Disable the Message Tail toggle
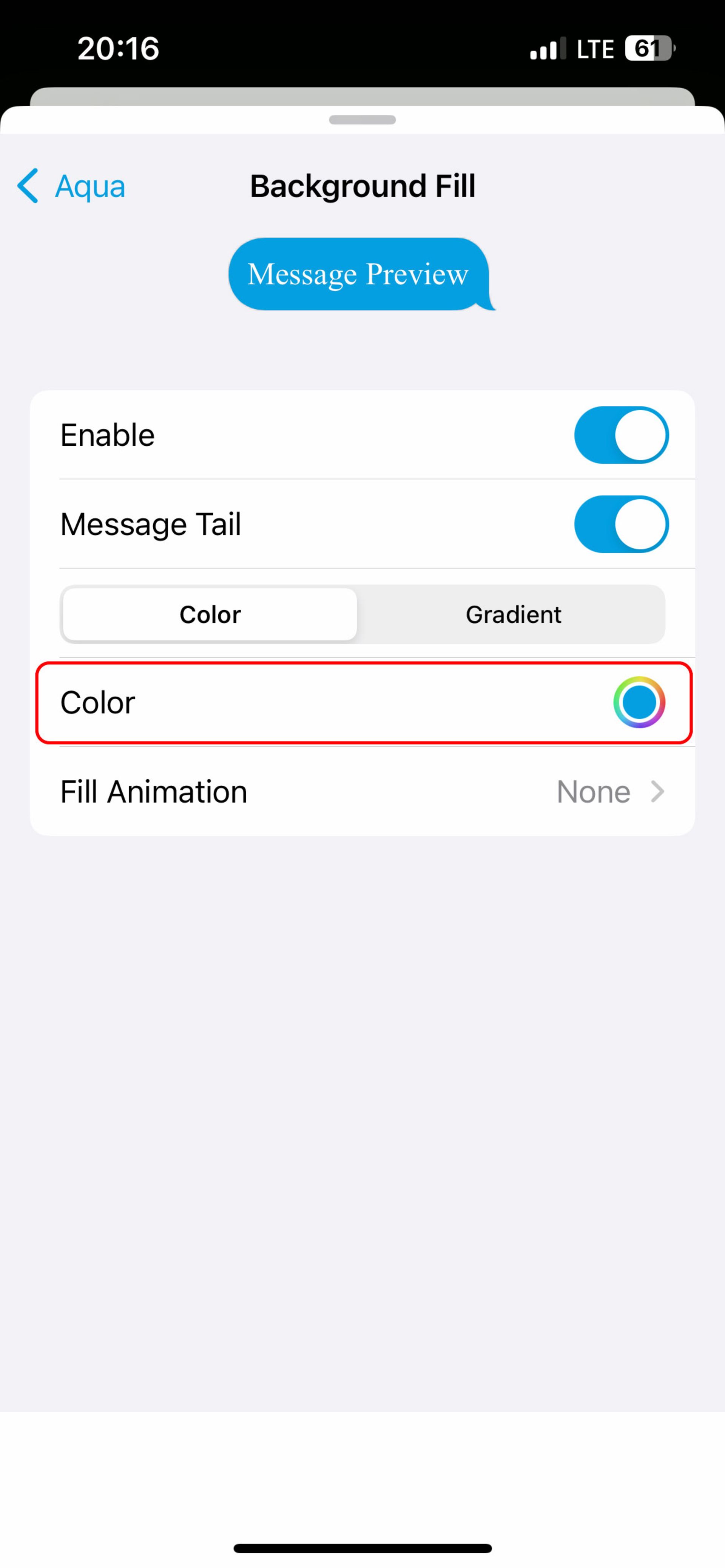This screenshot has height=1568, width=725. click(621, 524)
